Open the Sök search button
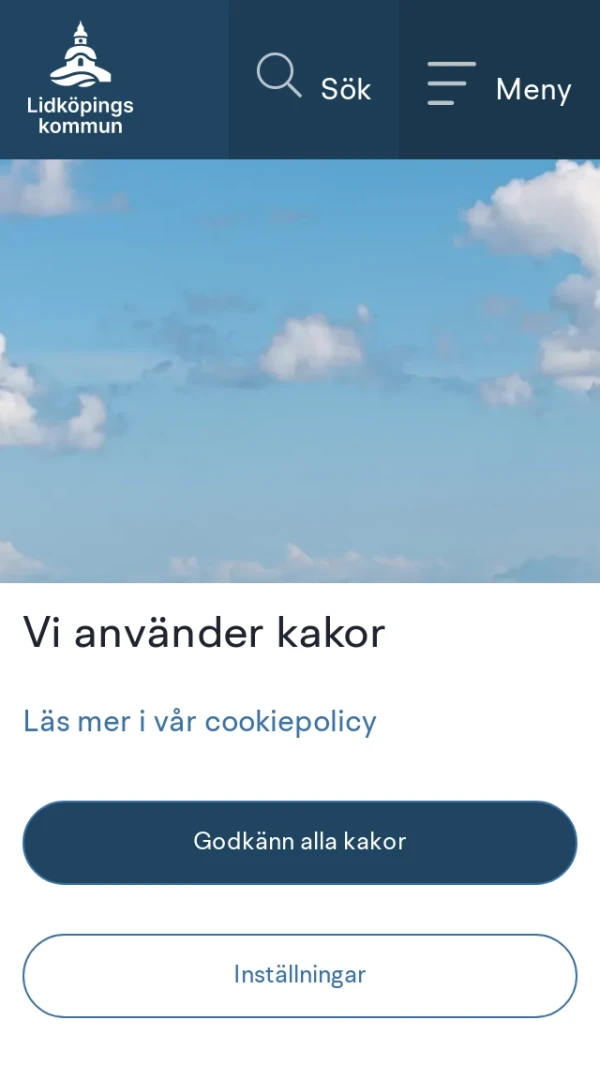 [314, 80]
